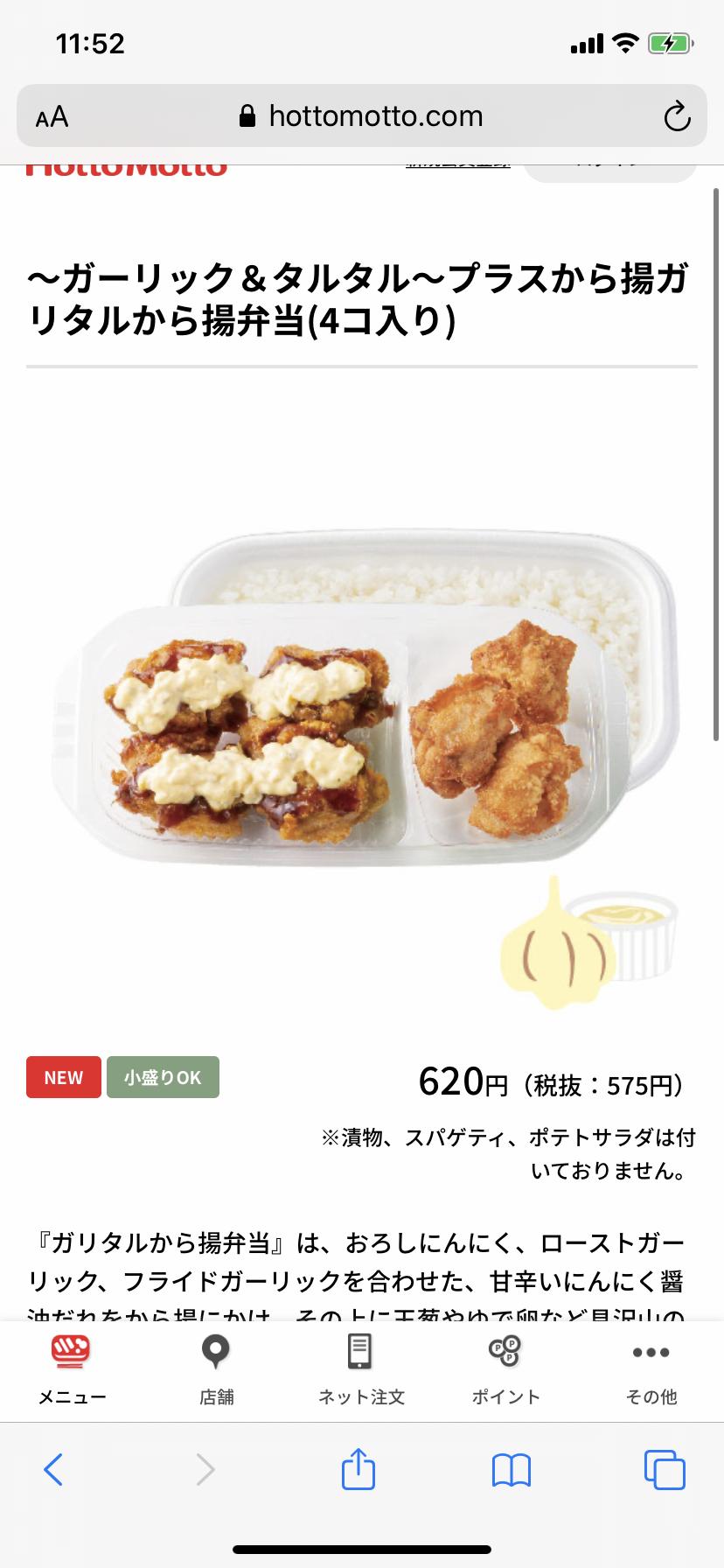Open その他 more options tab
The height and width of the screenshot is (1568, 724).
click(x=651, y=1369)
